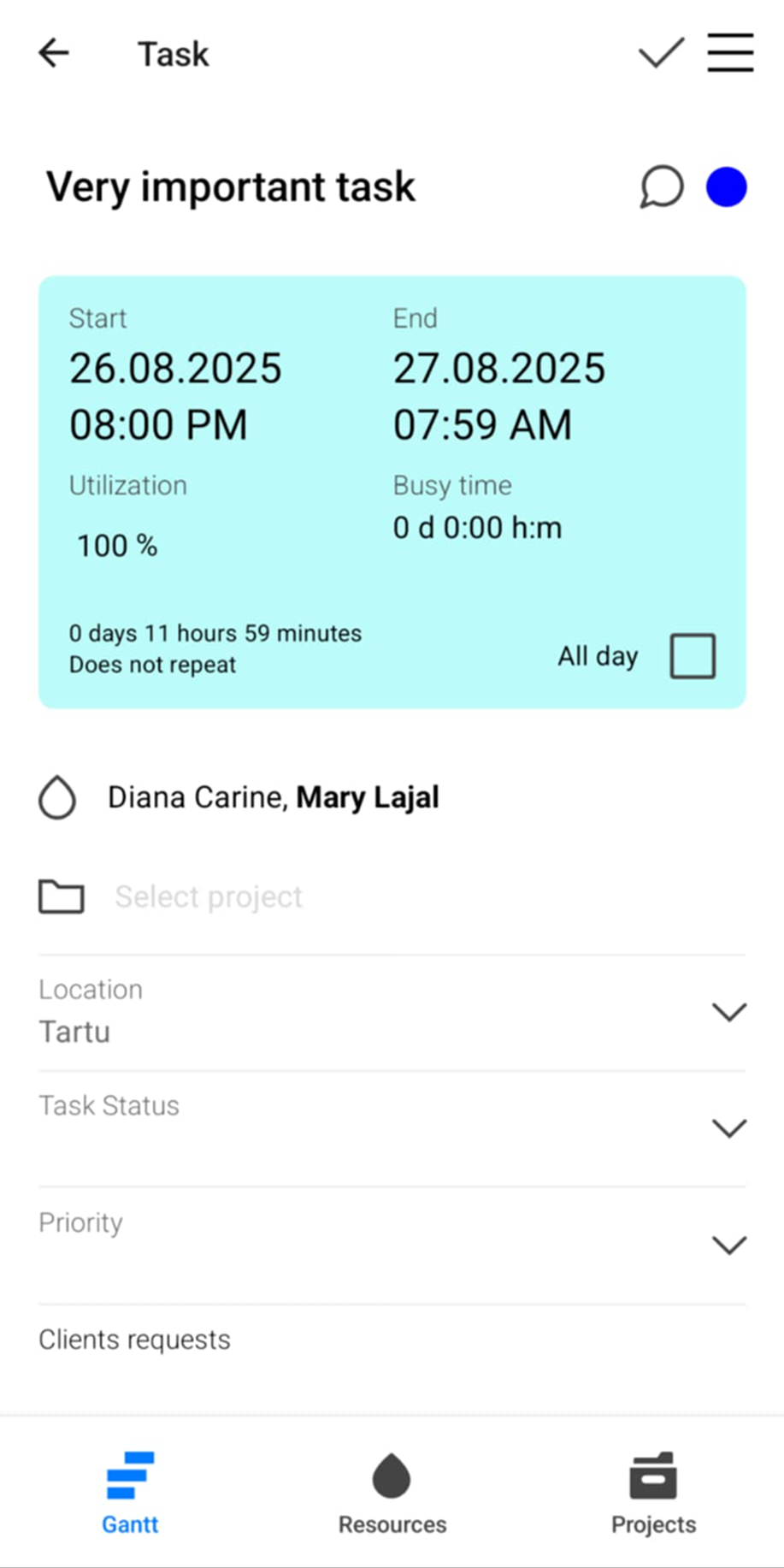Screen dimensions: 784x1568
Task: Go back with the arrow icon
Action: (x=53, y=53)
